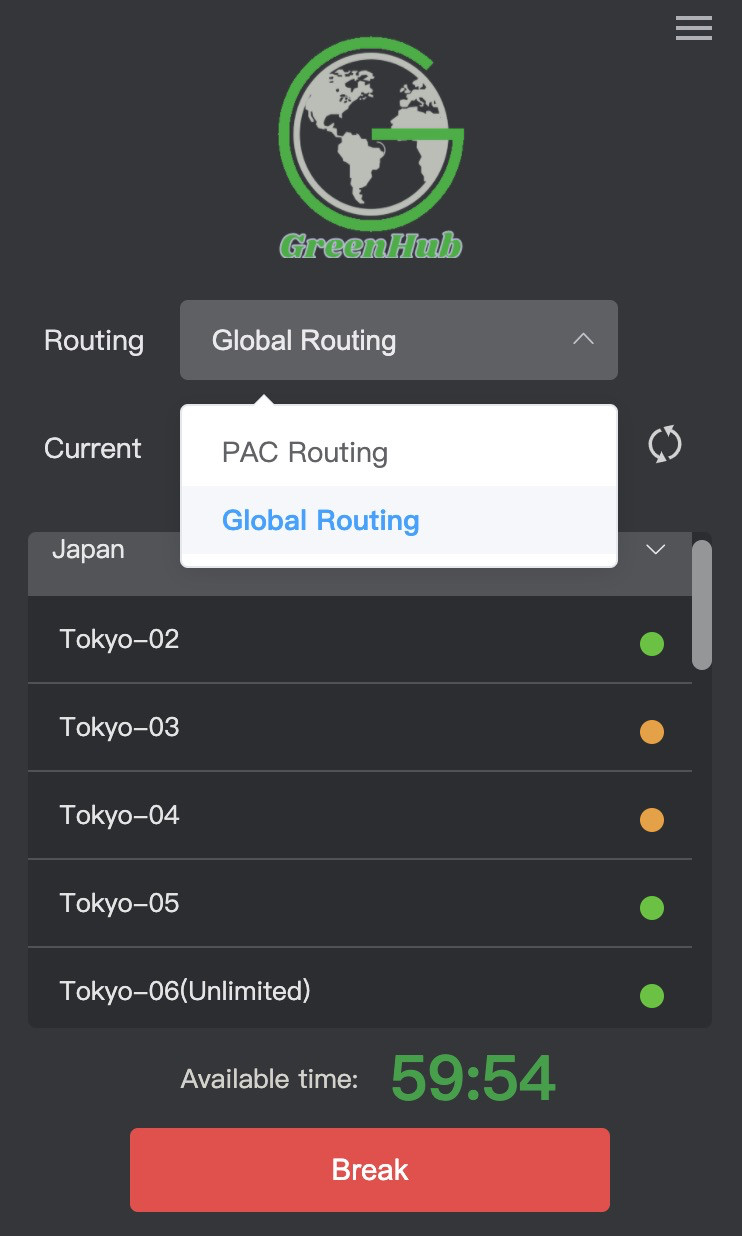Choose Global Routing in the dropdown list
This screenshot has height=1236, width=742.
coord(320,520)
